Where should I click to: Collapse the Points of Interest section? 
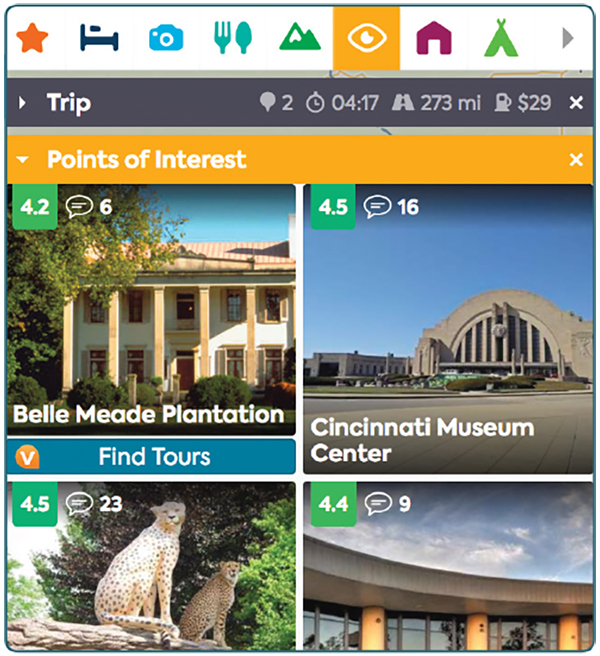(x=23, y=160)
